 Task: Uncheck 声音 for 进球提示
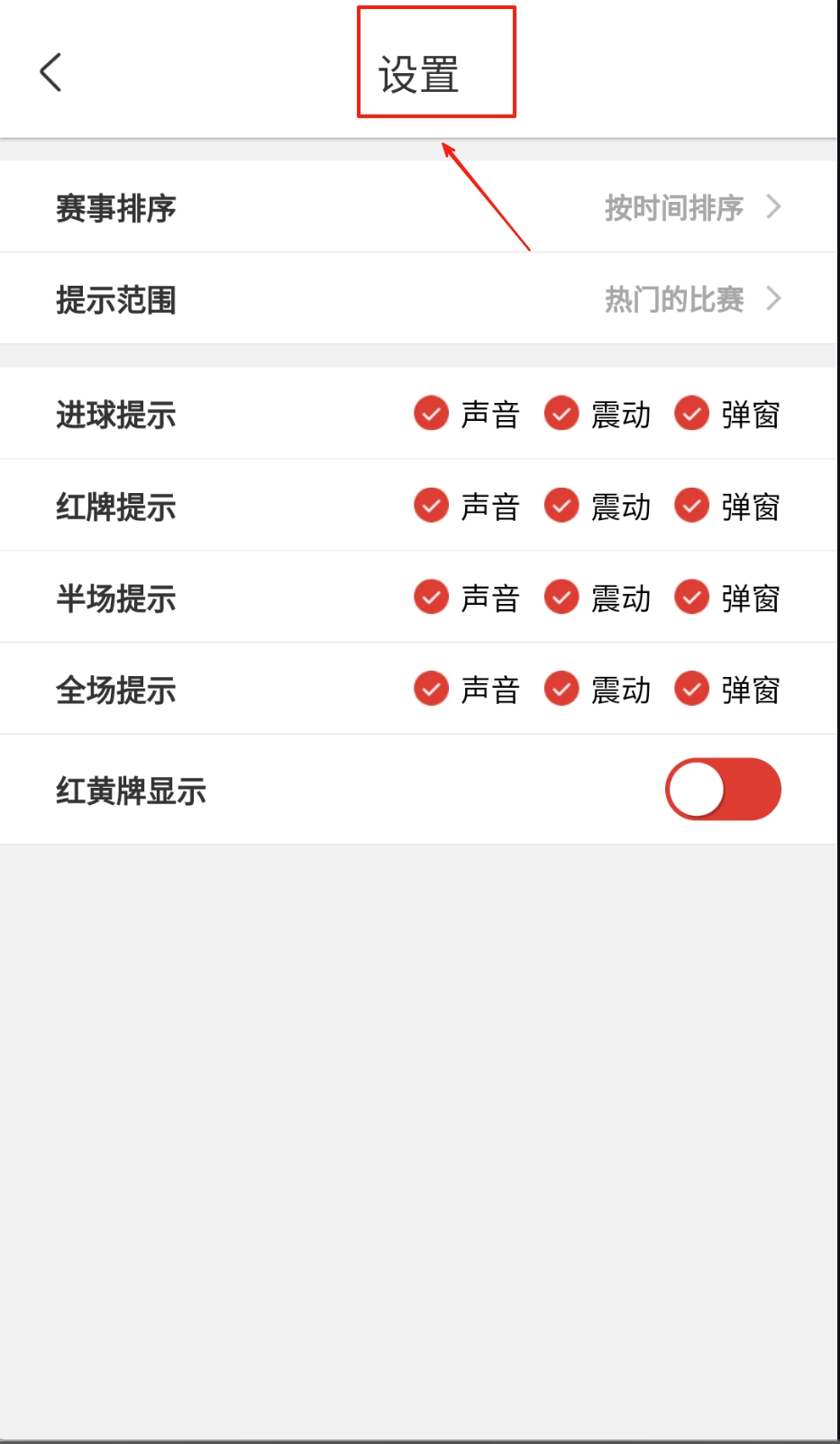432,414
